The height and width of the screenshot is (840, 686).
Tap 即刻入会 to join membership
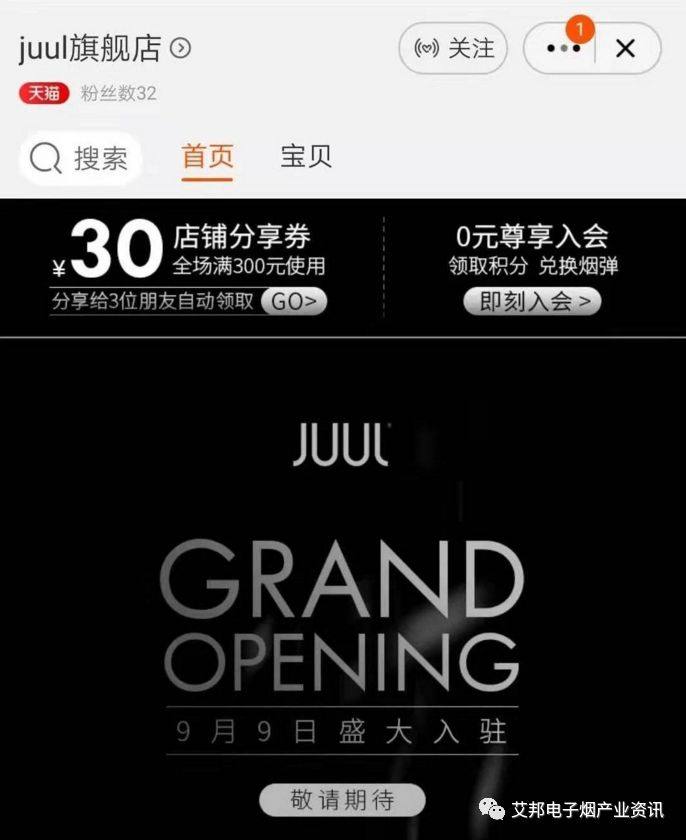point(532,301)
